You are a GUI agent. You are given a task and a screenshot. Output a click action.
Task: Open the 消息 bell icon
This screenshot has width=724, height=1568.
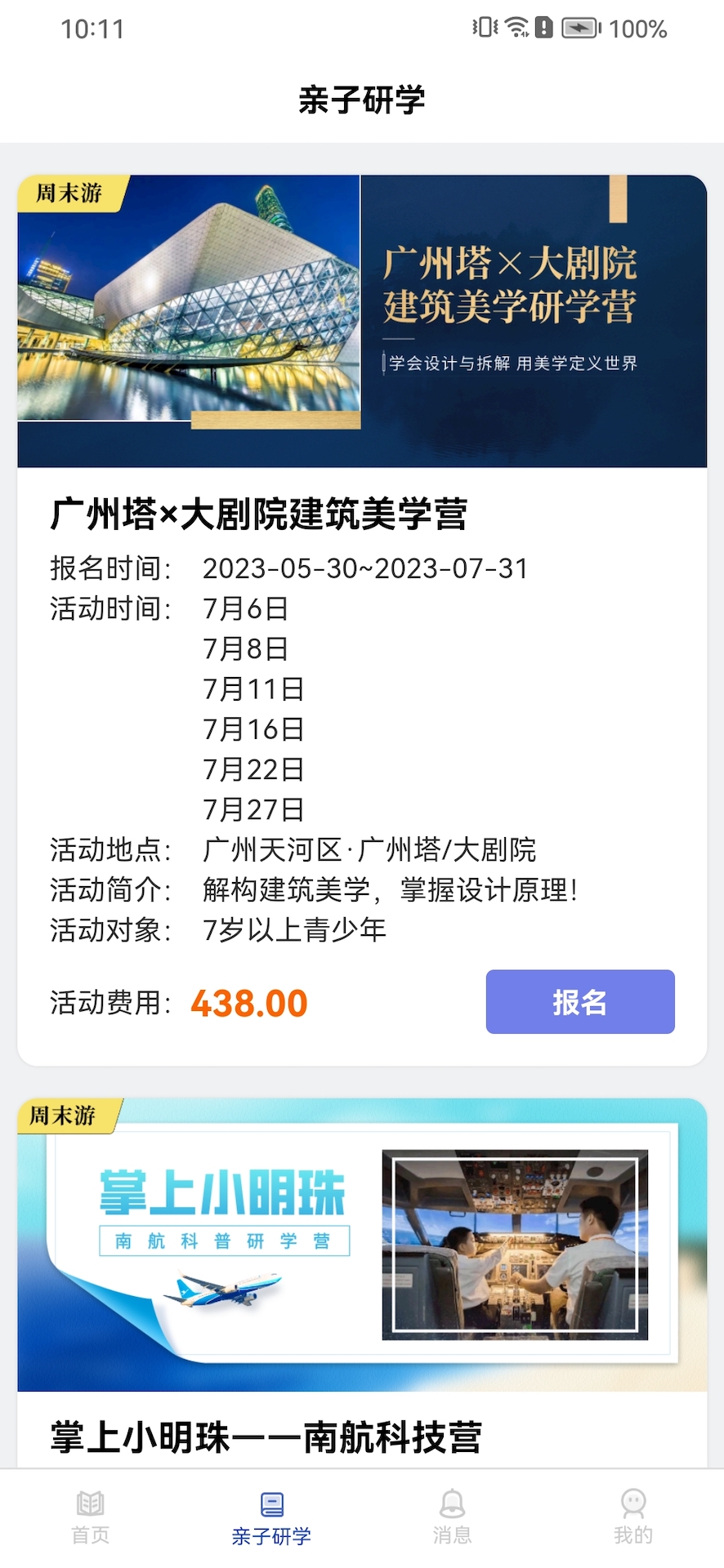tap(452, 1505)
